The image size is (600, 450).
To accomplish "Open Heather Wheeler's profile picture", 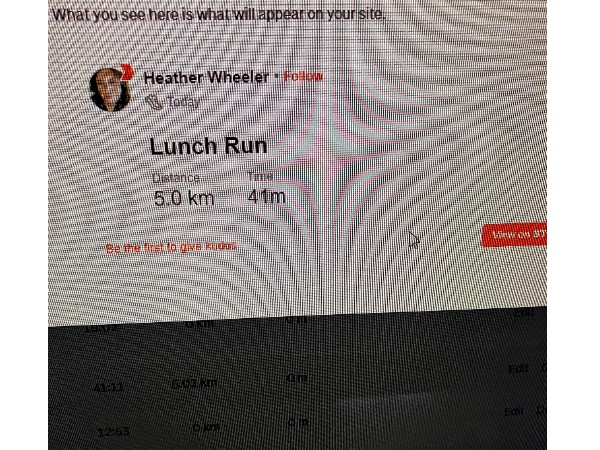I will (x=110, y=89).
